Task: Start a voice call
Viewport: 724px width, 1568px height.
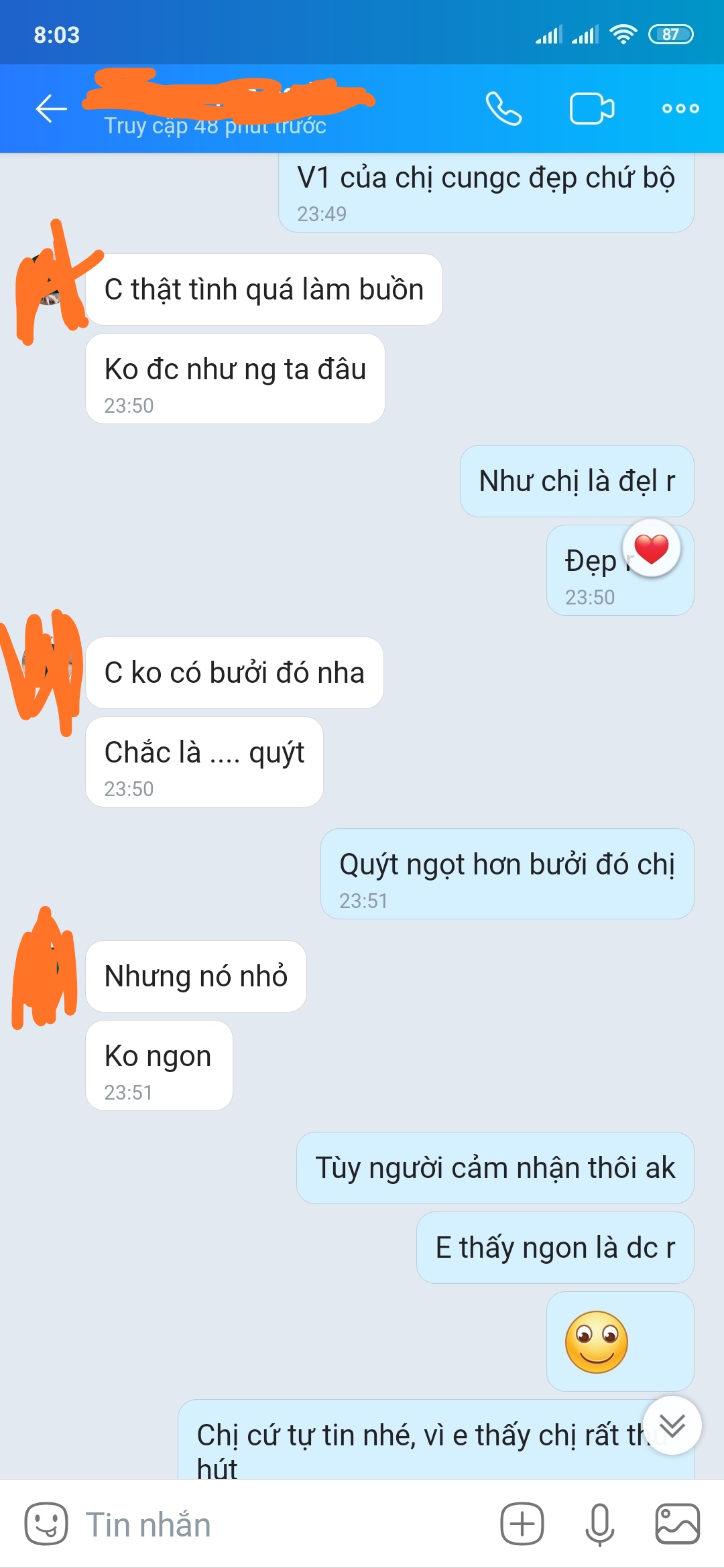Action: tap(503, 109)
